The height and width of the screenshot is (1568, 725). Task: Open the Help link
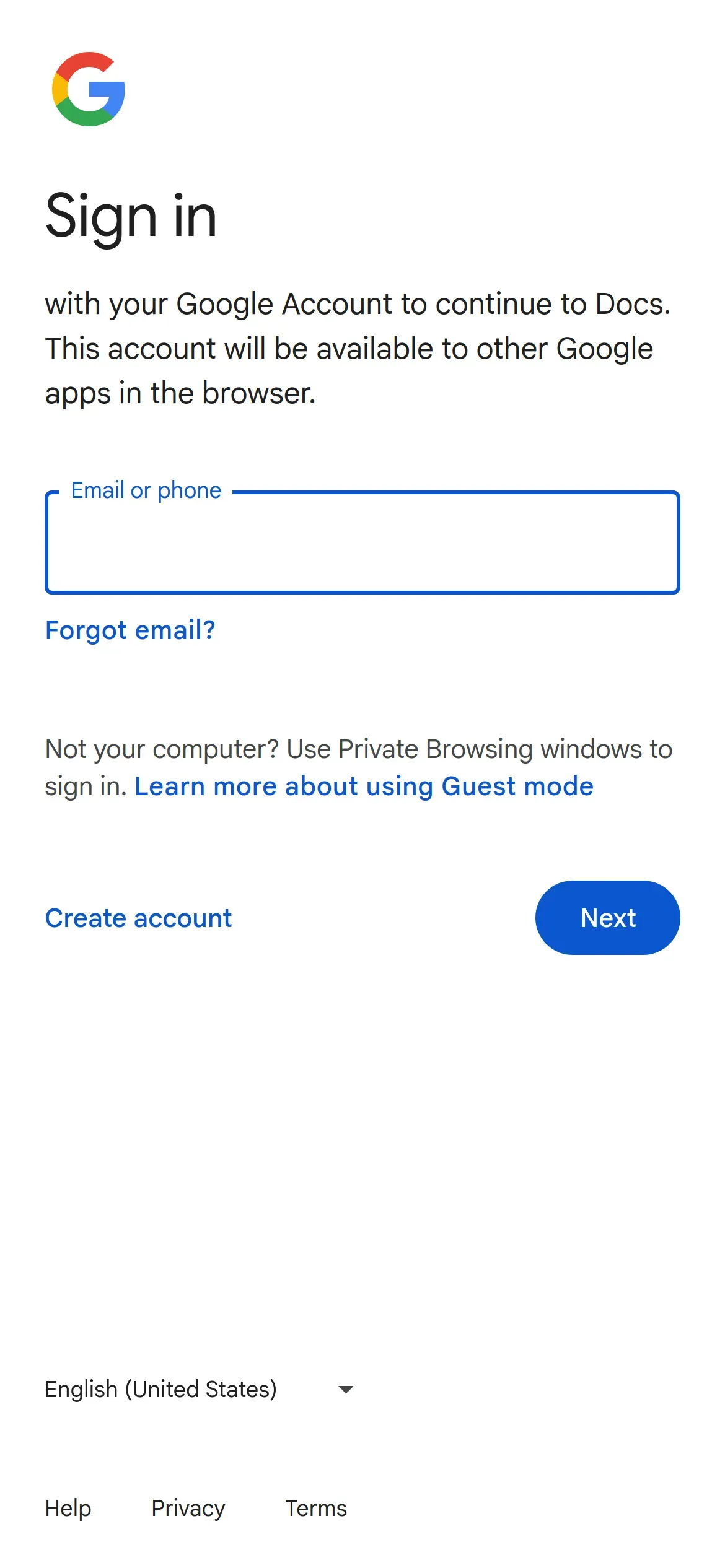click(x=68, y=1508)
